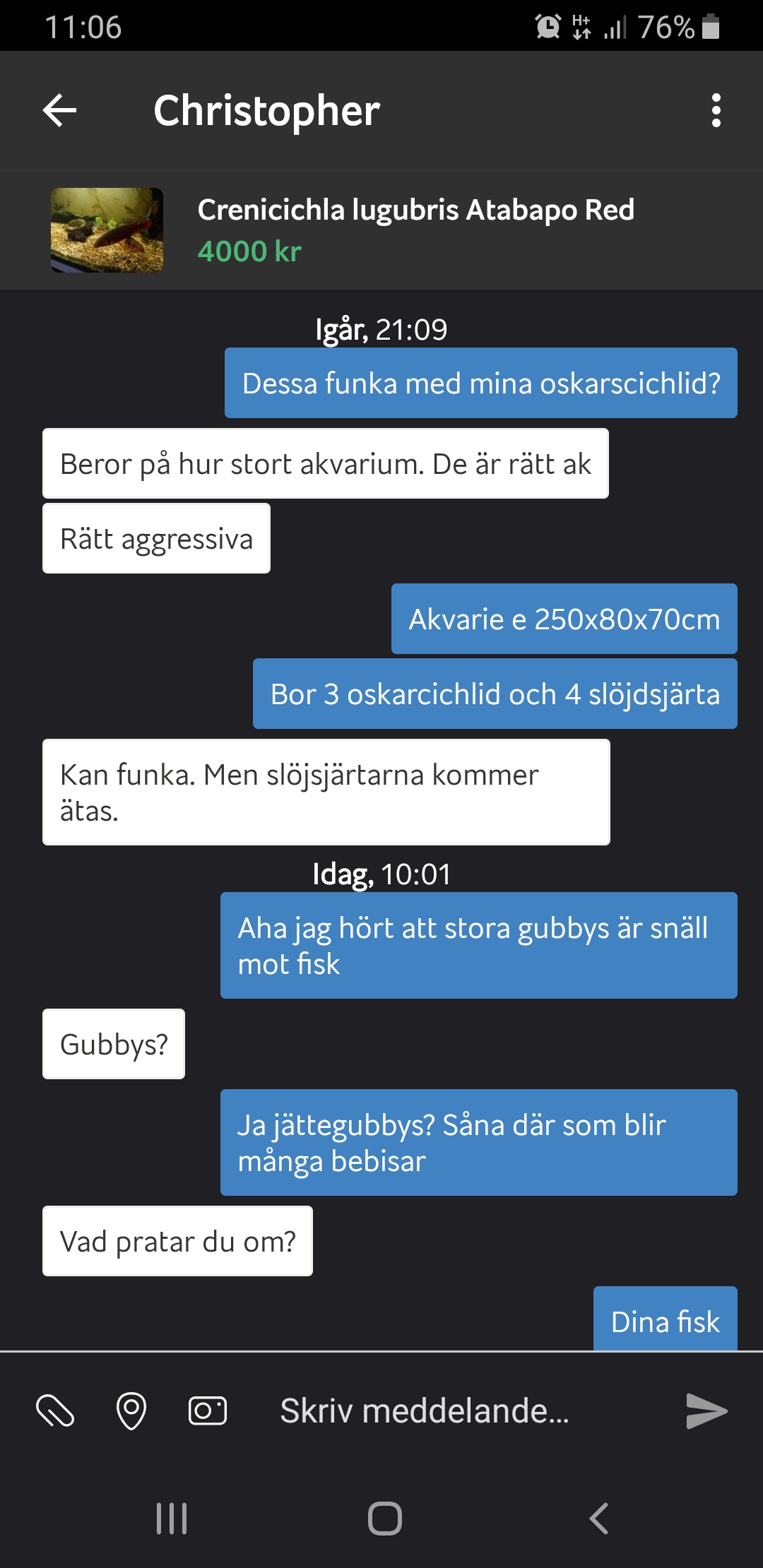The image size is (763, 1568).
Task: Share a location with the pin icon
Action: click(x=131, y=1411)
